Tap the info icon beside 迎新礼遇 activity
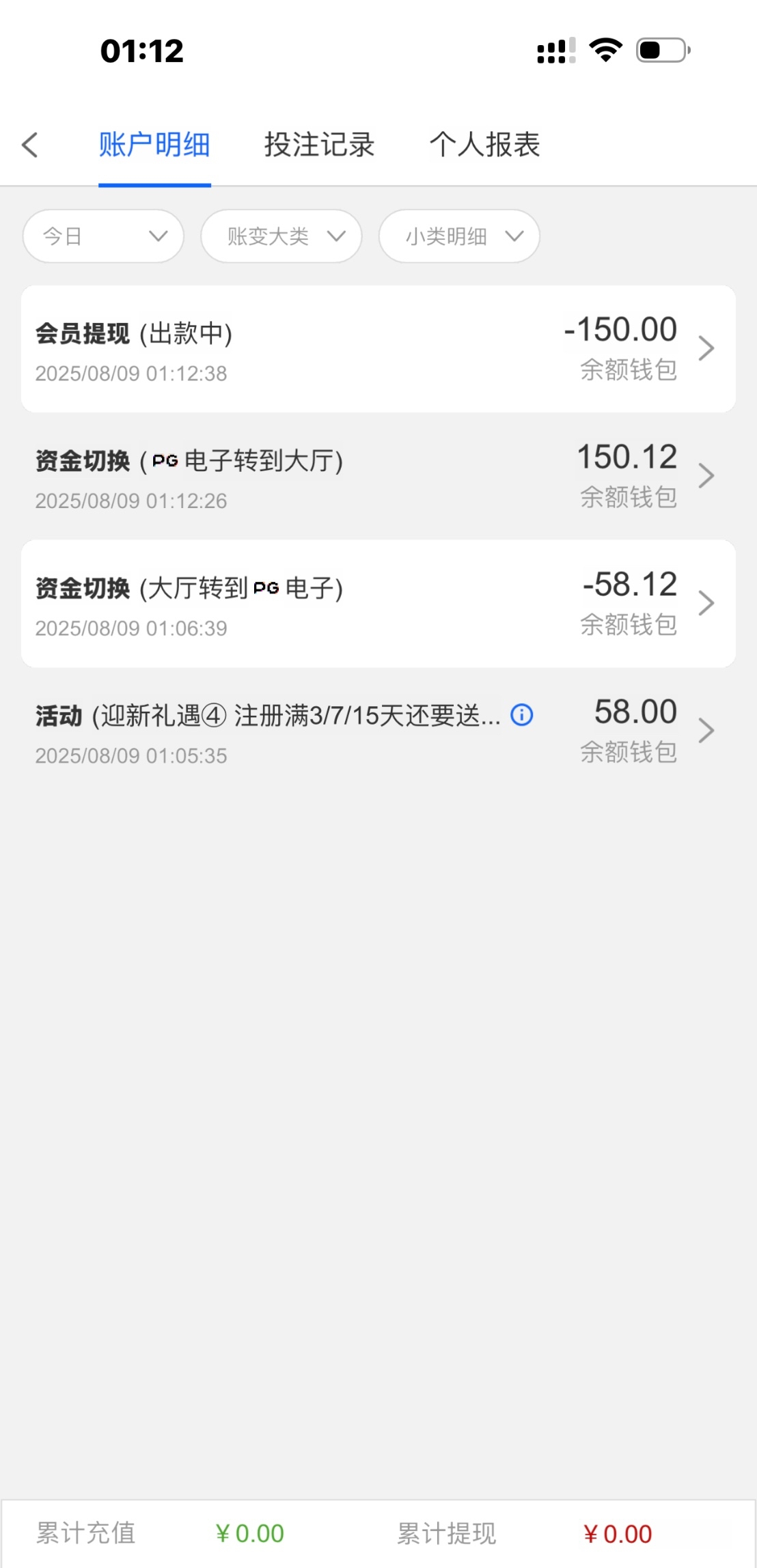Viewport: 757px width, 1568px height. click(522, 715)
